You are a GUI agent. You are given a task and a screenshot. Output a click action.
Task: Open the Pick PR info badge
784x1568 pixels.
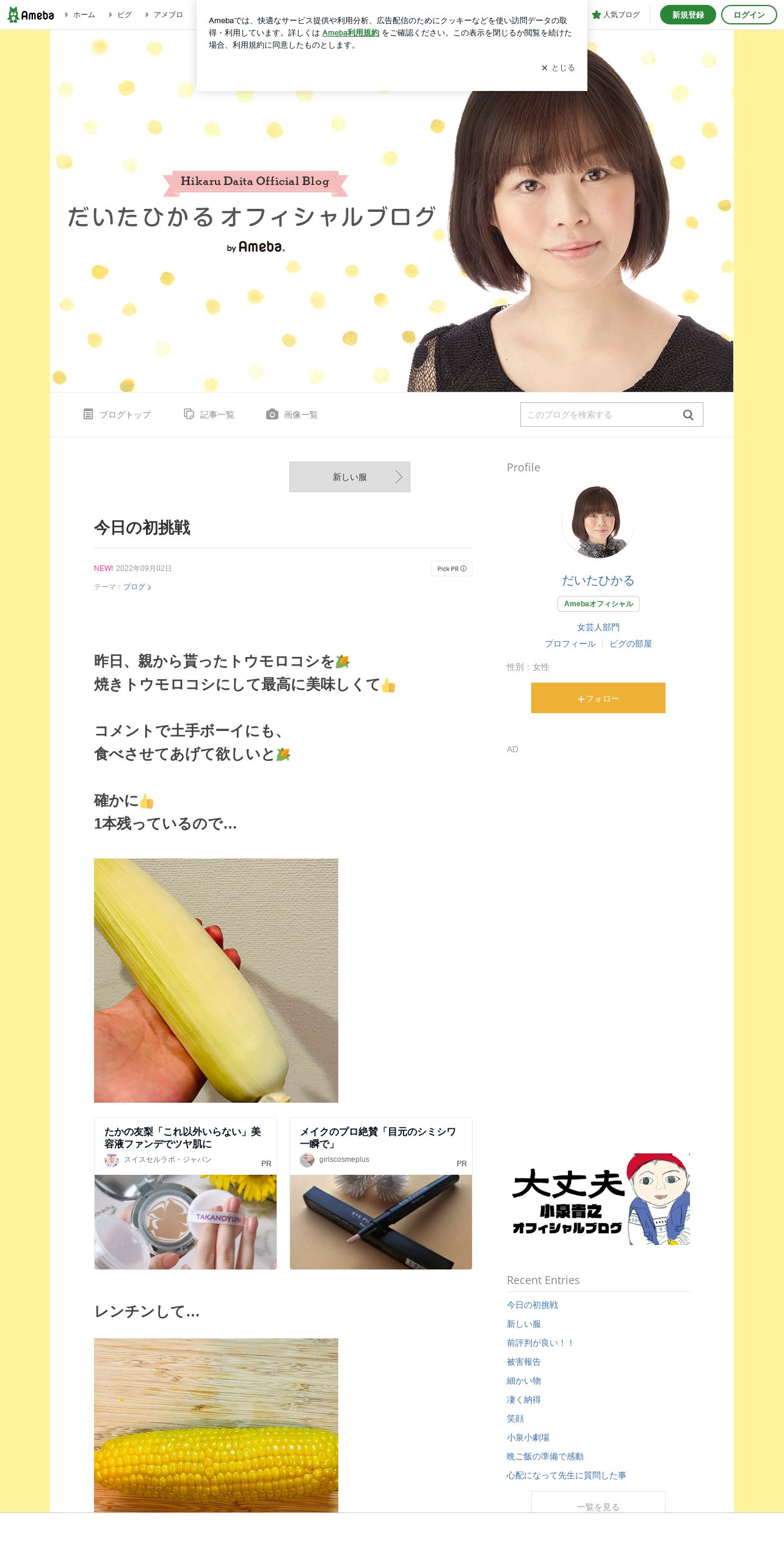click(x=452, y=568)
